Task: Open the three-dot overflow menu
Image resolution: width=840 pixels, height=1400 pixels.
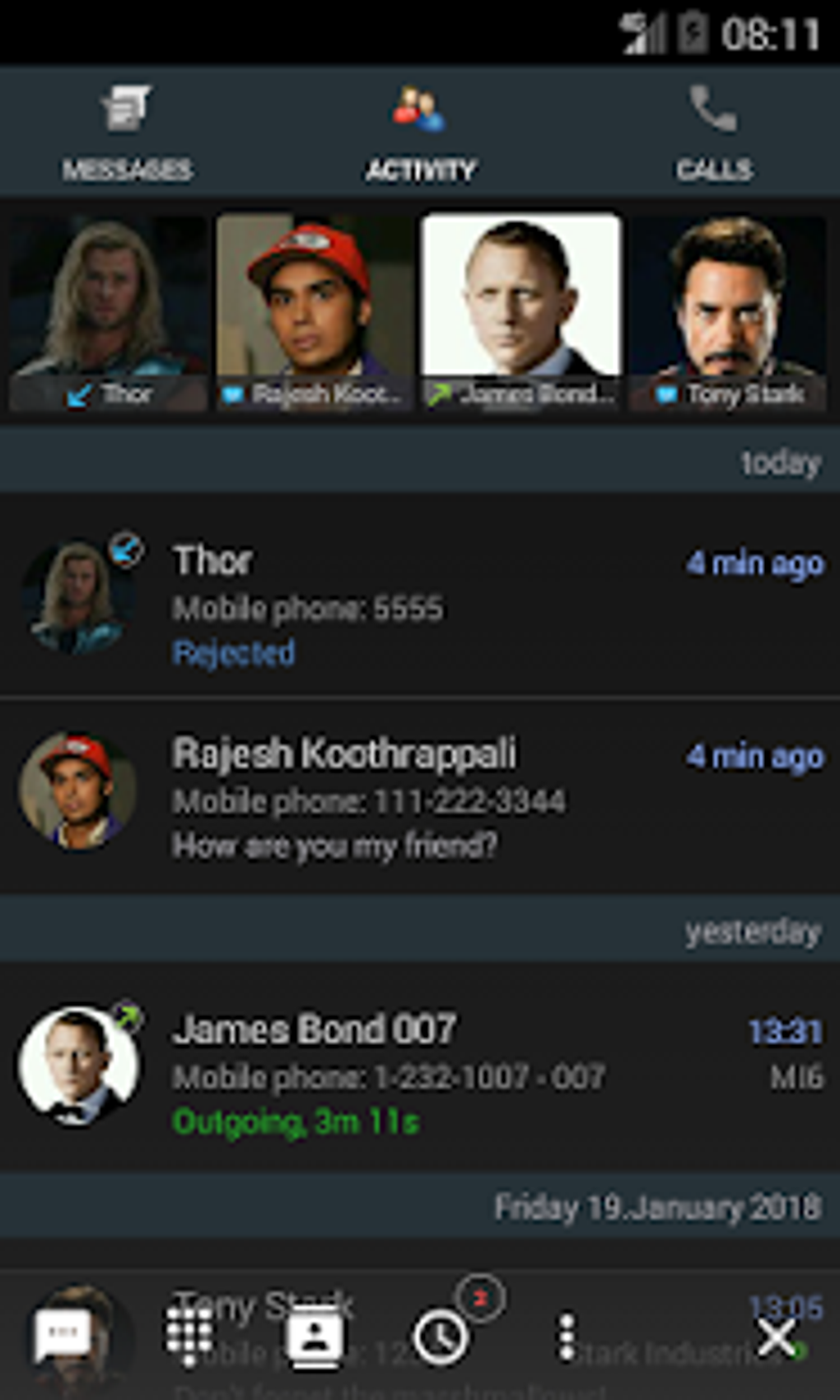Action: (567, 1336)
